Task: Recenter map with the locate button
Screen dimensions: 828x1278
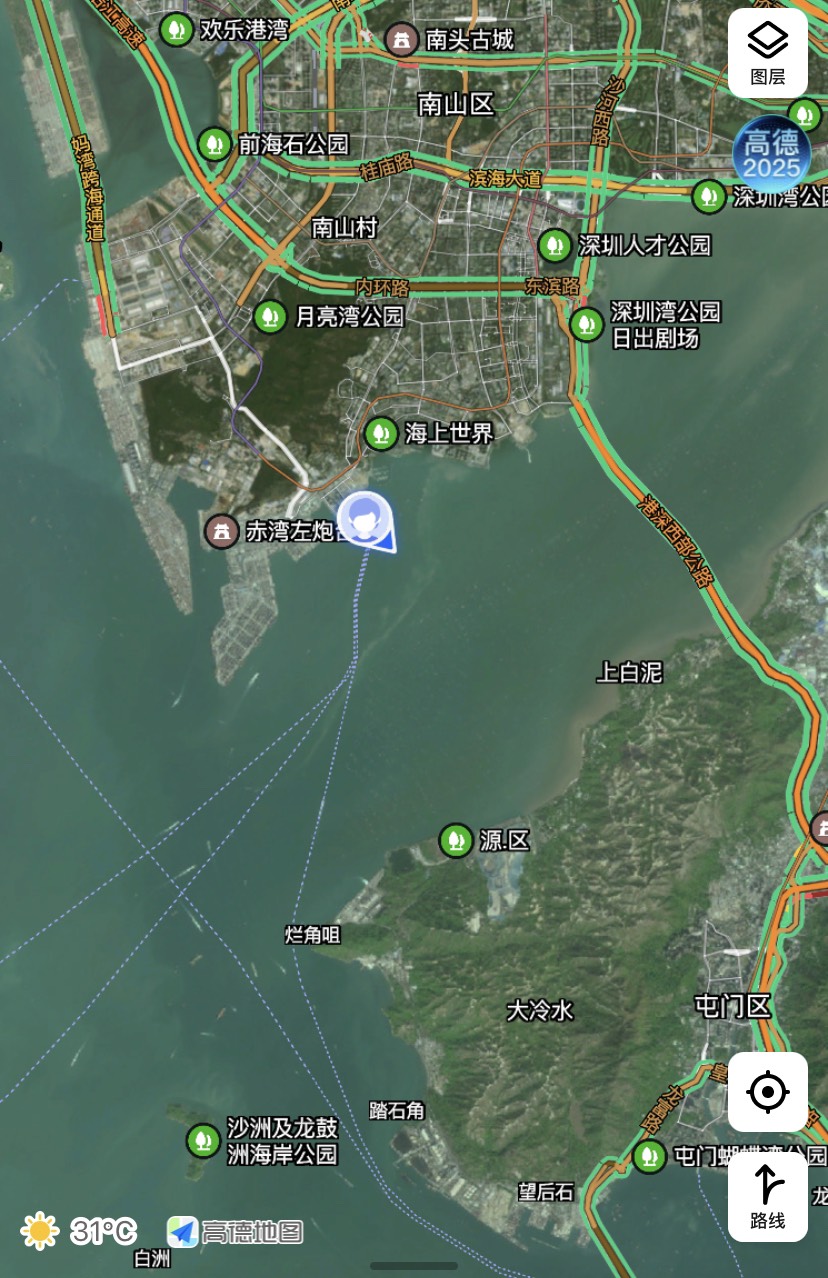Action: click(767, 1092)
